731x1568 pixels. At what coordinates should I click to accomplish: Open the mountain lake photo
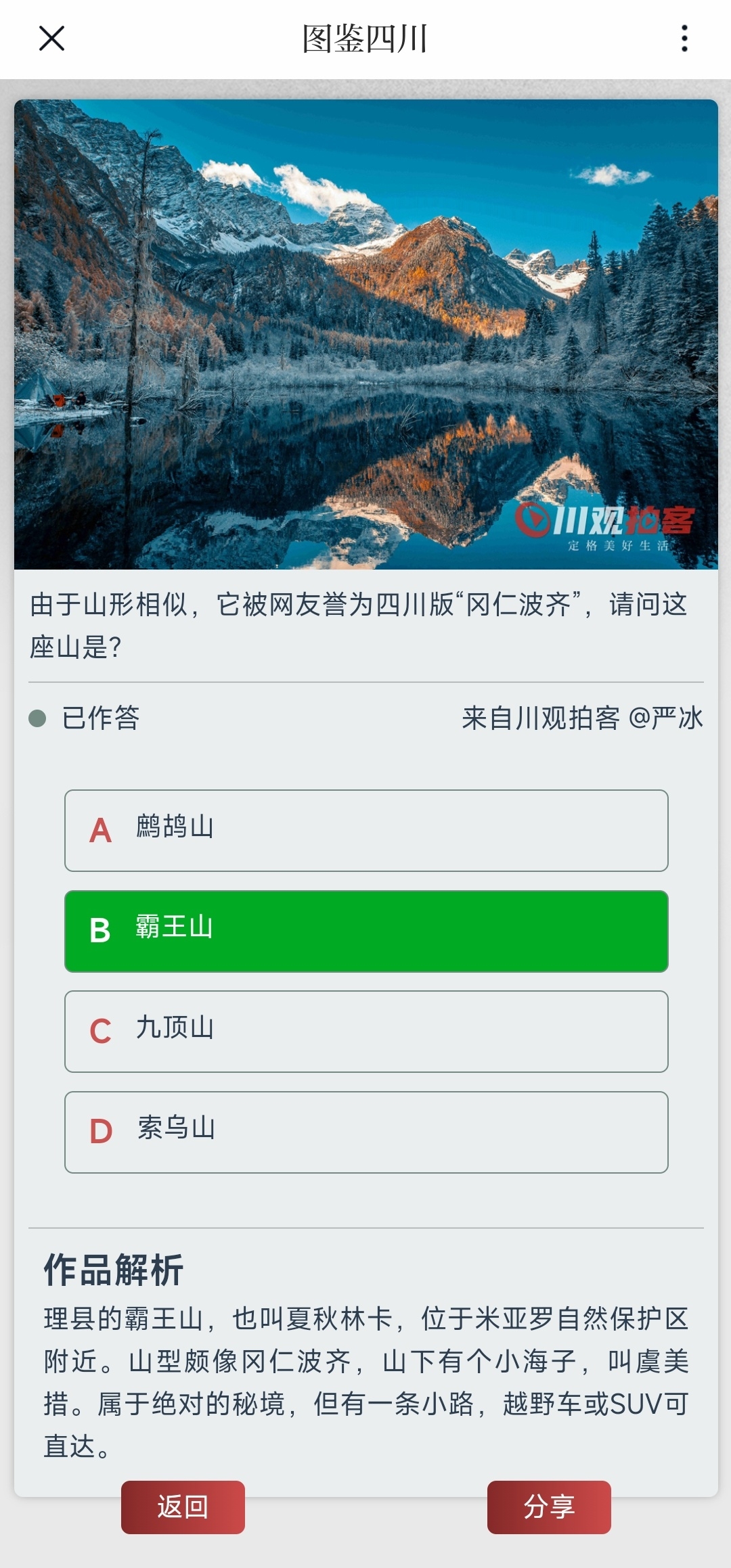pos(365,334)
